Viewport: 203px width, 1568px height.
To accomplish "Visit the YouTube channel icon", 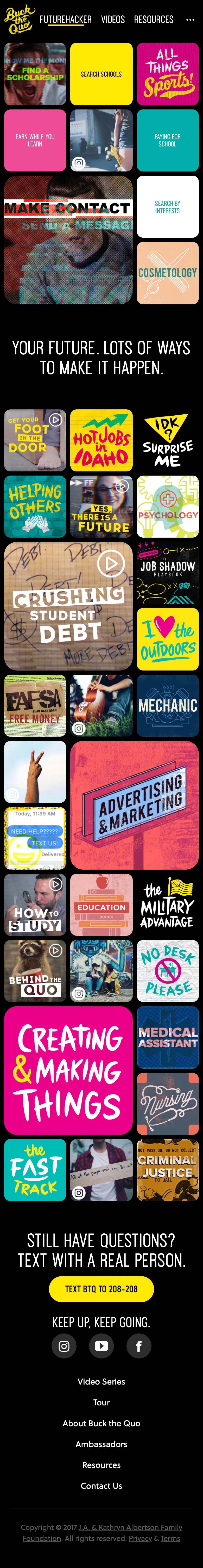I will (101, 1346).
